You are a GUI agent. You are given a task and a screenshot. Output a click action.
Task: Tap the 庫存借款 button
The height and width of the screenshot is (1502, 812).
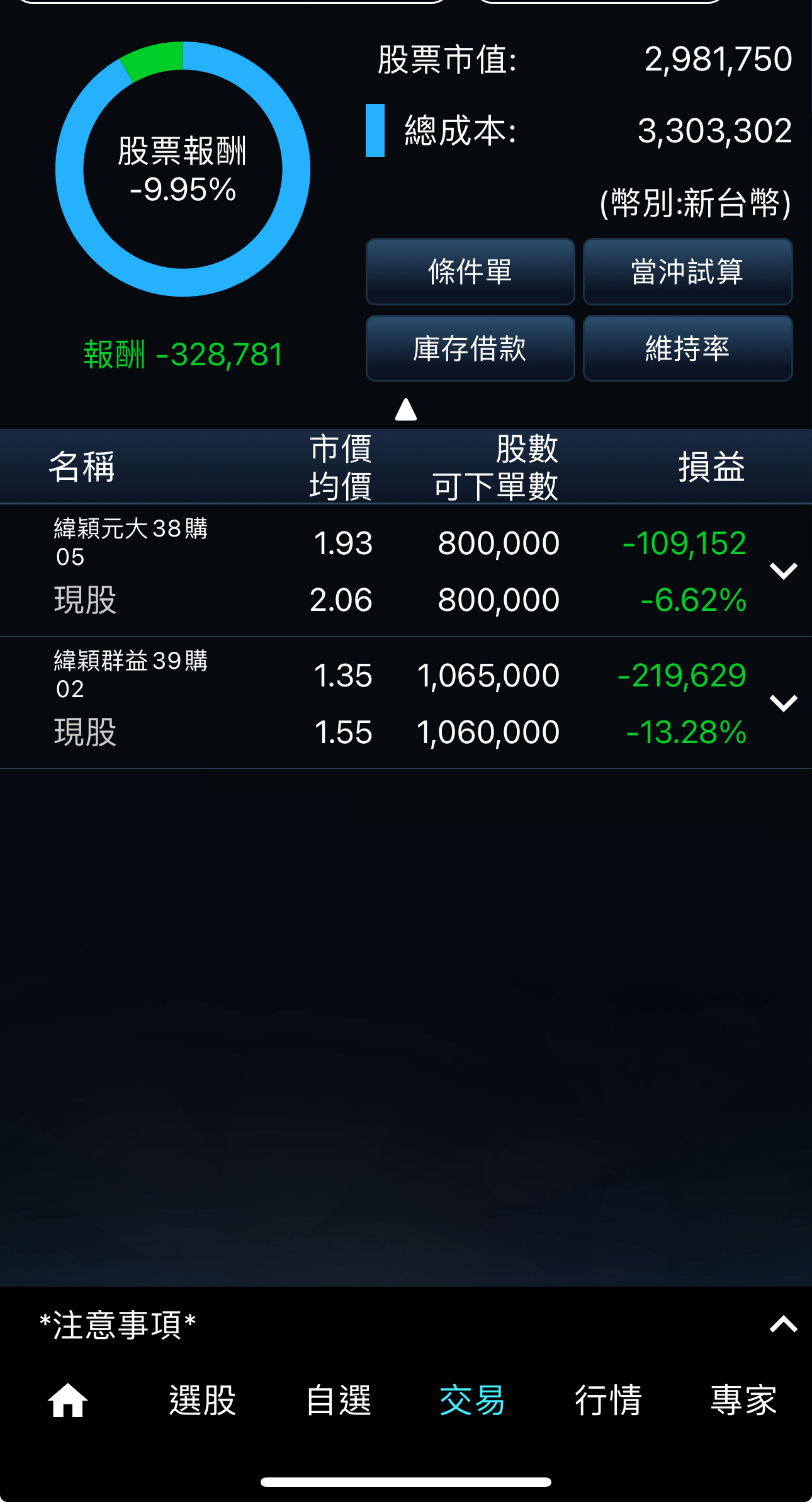tap(470, 348)
